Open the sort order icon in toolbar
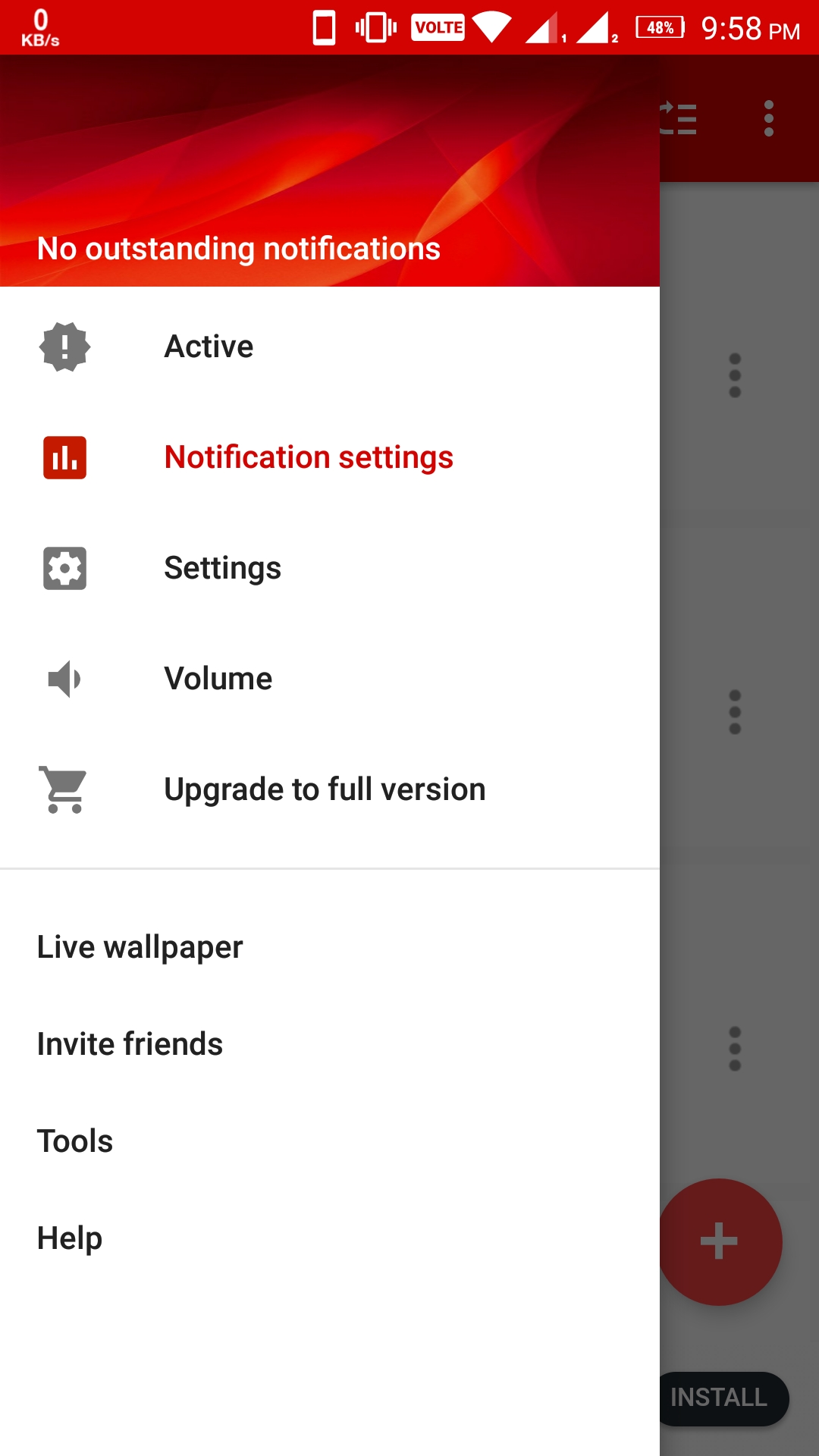This screenshot has height=1456, width=819. [x=677, y=119]
